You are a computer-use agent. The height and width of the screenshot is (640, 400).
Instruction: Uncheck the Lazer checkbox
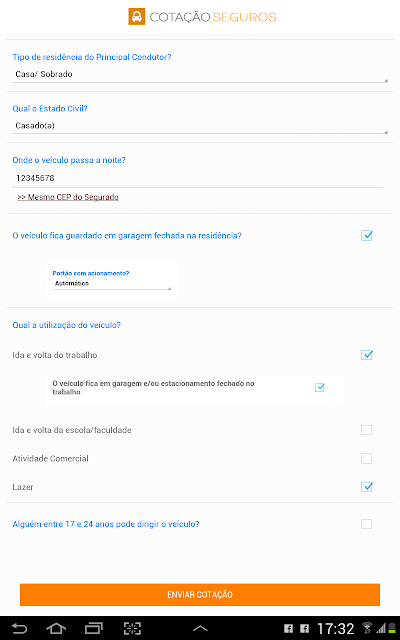[367, 487]
